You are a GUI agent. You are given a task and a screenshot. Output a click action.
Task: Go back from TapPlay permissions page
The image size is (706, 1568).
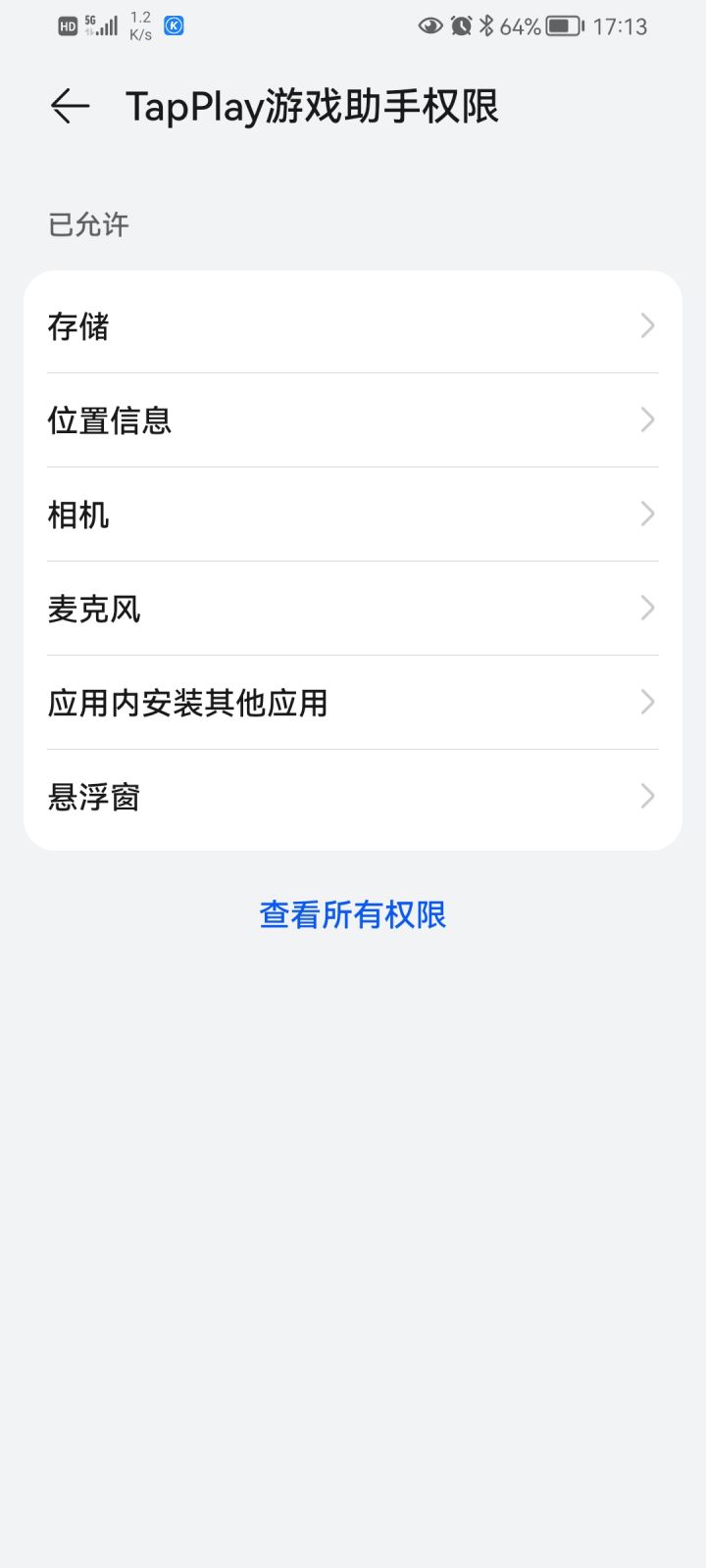[70, 106]
